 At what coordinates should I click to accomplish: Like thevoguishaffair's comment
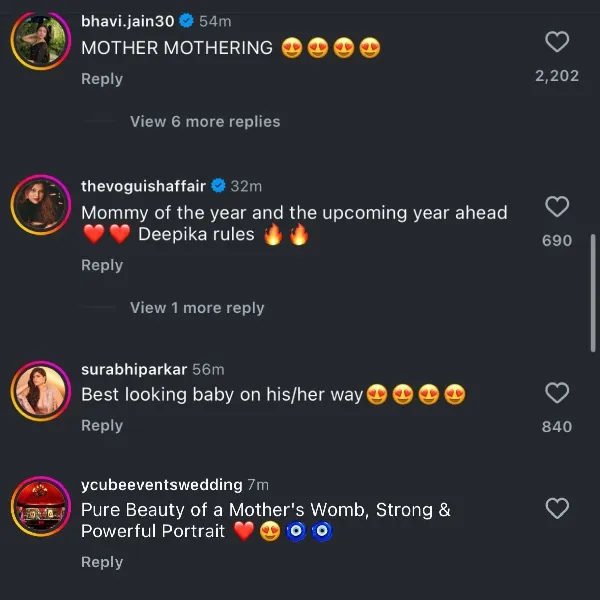point(557,207)
